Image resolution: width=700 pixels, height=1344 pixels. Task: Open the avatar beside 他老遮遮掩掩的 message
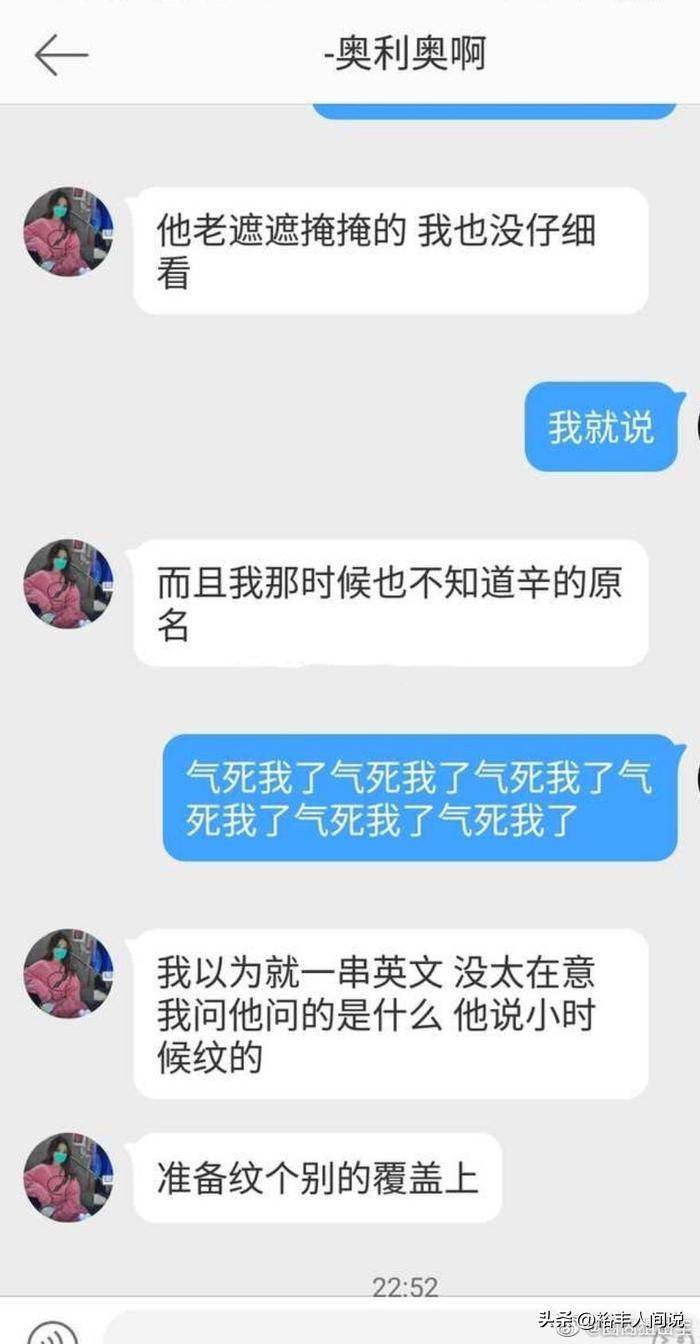coord(68,232)
